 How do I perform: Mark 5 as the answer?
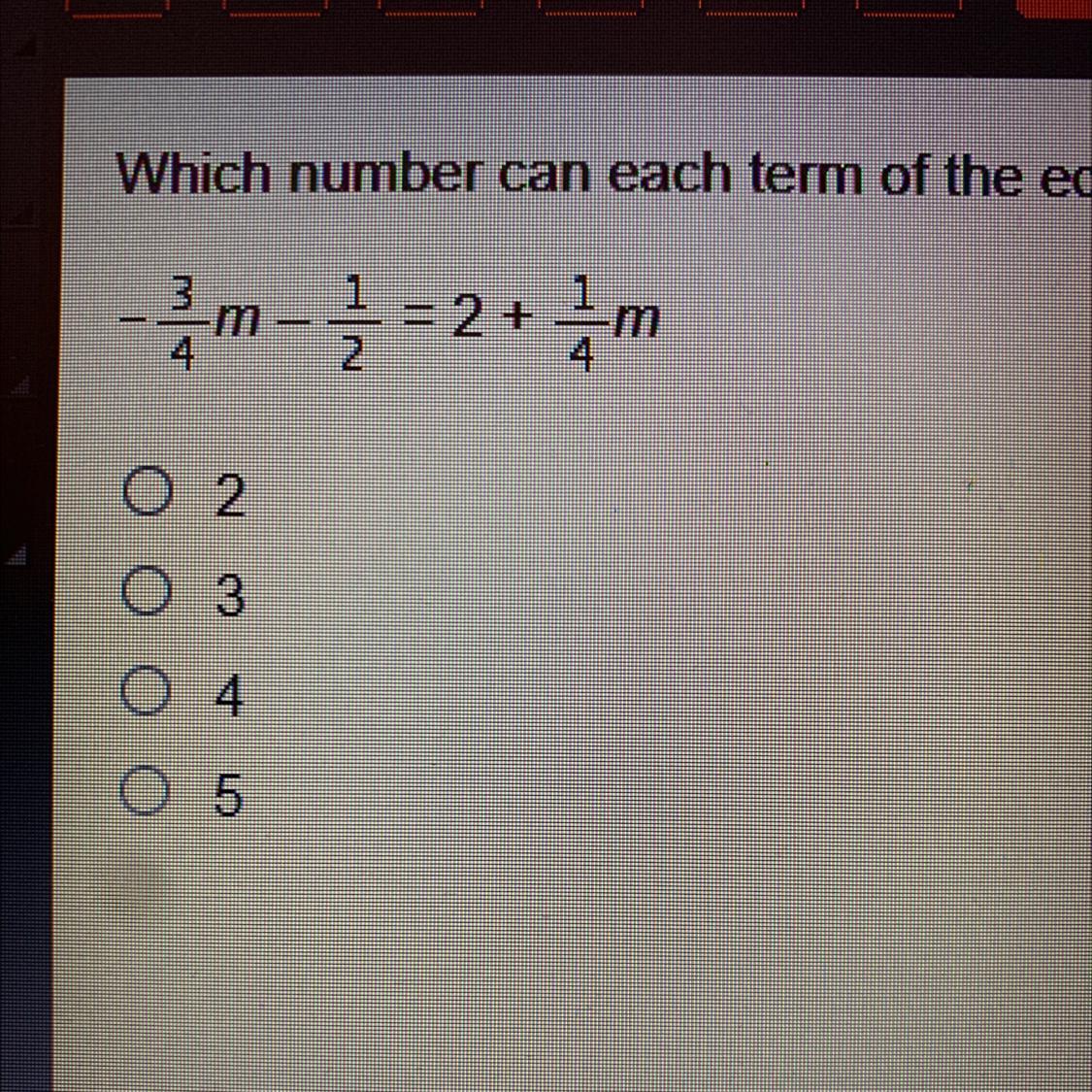[146, 794]
